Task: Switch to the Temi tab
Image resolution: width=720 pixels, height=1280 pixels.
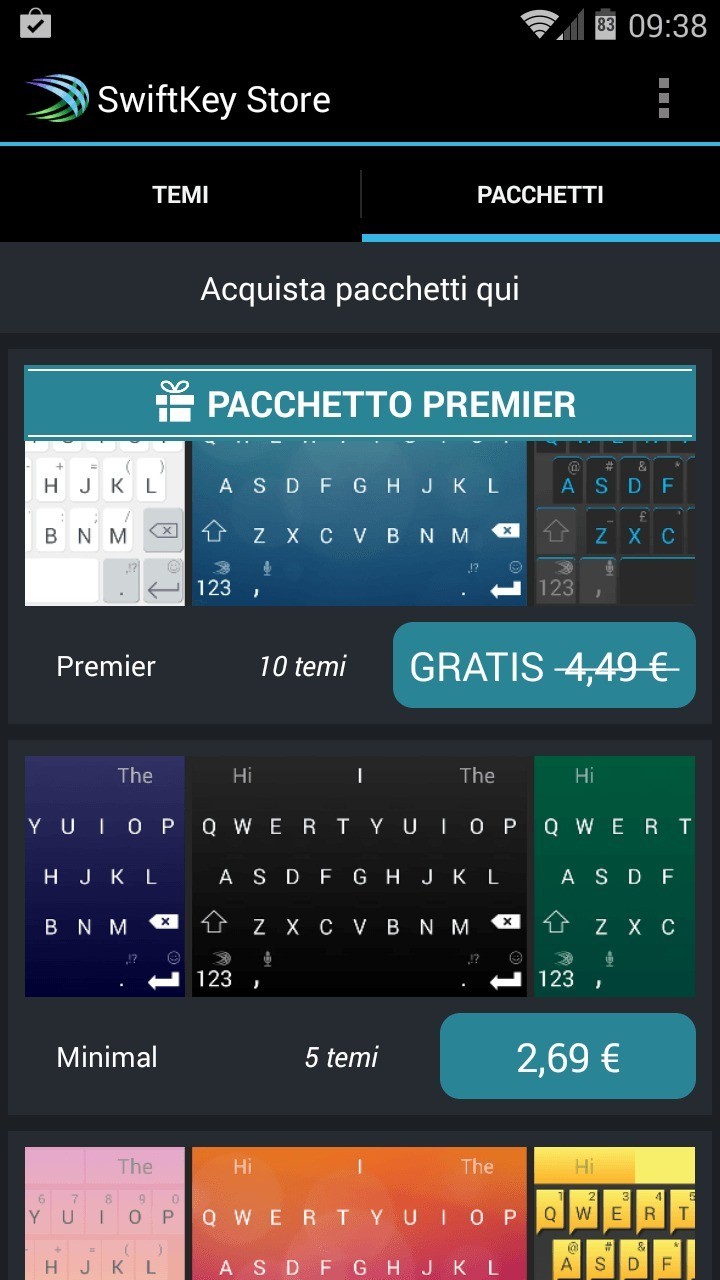Action: pyautogui.click(x=180, y=195)
